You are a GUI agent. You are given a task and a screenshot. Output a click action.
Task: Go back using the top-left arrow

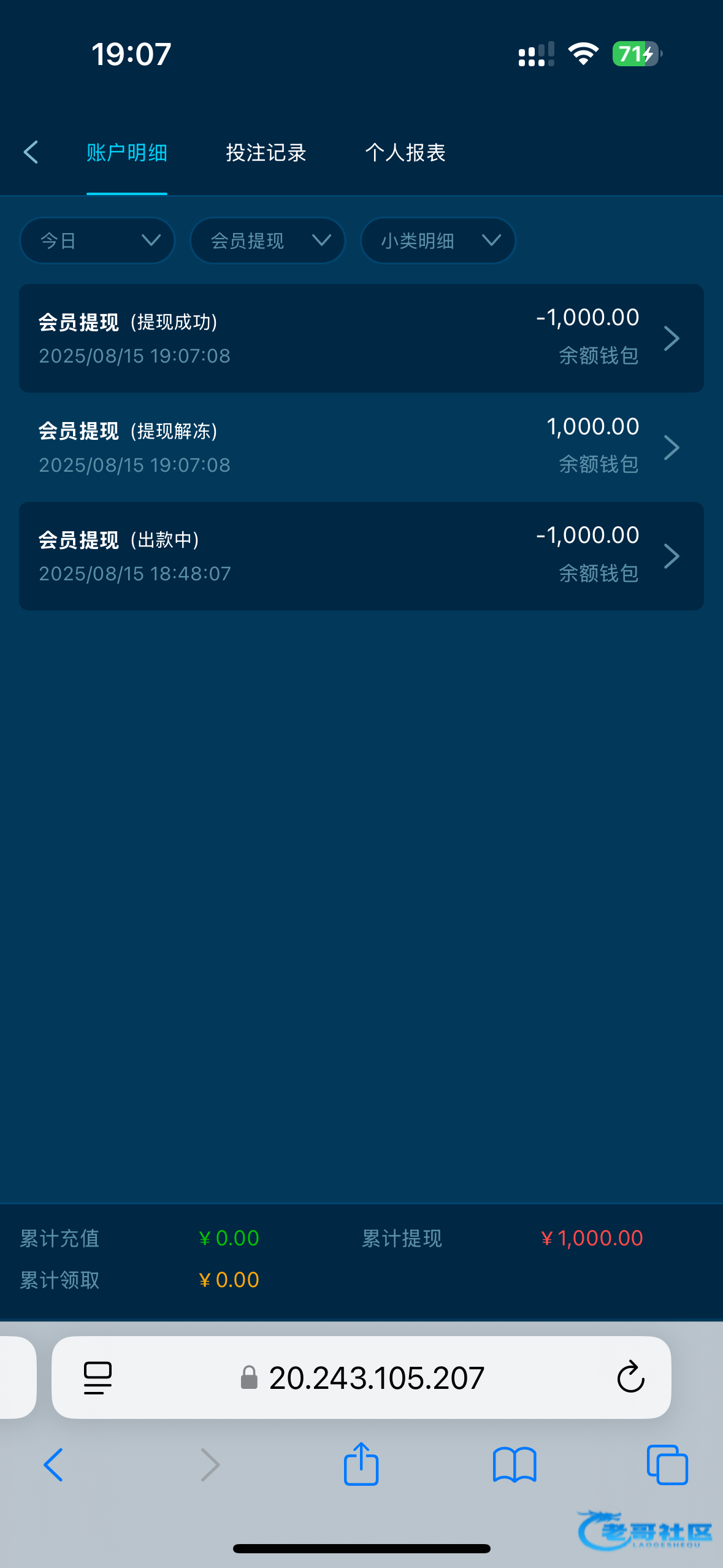(31, 152)
